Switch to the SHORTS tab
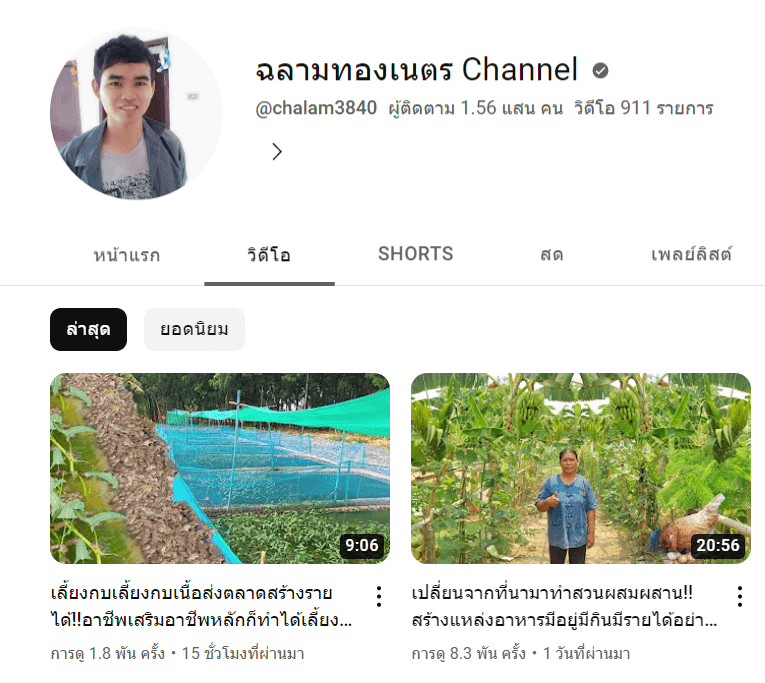 pos(415,254)
